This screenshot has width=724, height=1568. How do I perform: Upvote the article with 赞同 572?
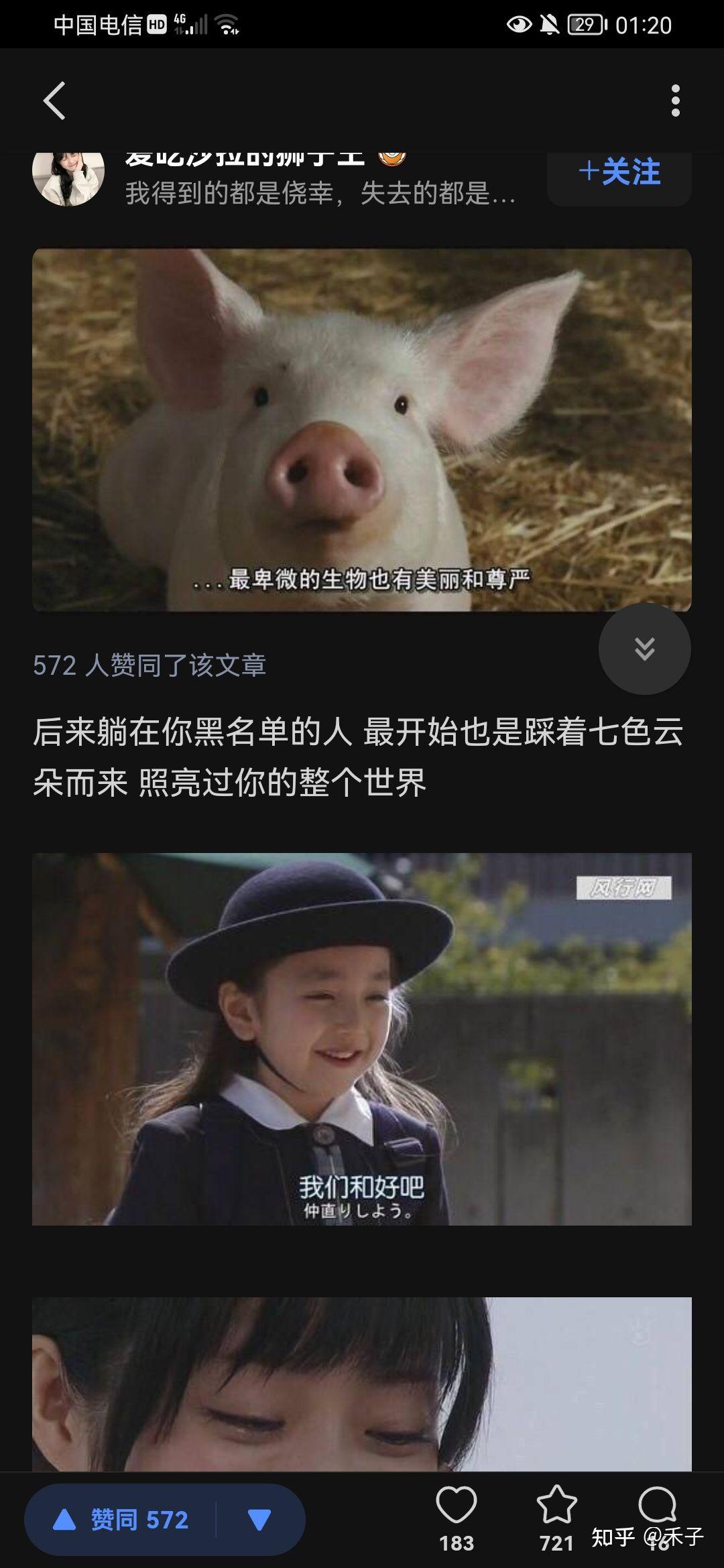pyautogui.click(x=121, y=1520)
